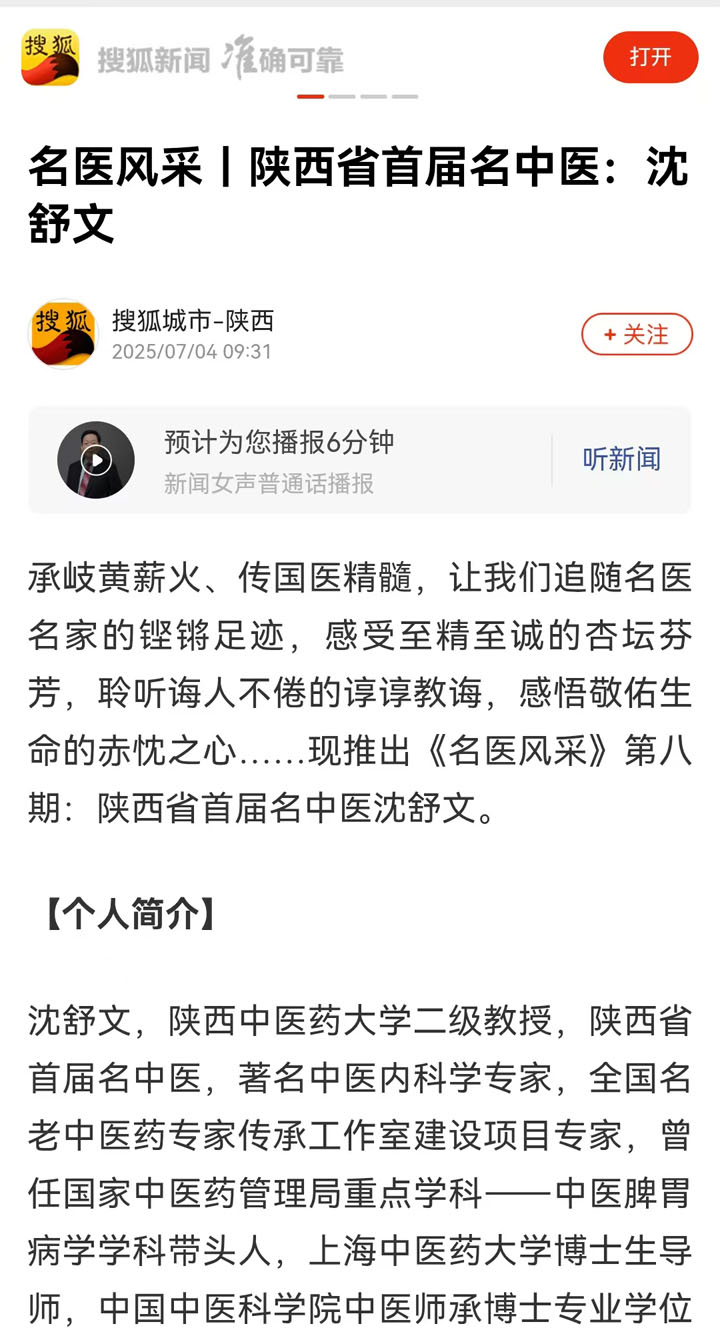Play the news audio broadcast

(96, 460)
